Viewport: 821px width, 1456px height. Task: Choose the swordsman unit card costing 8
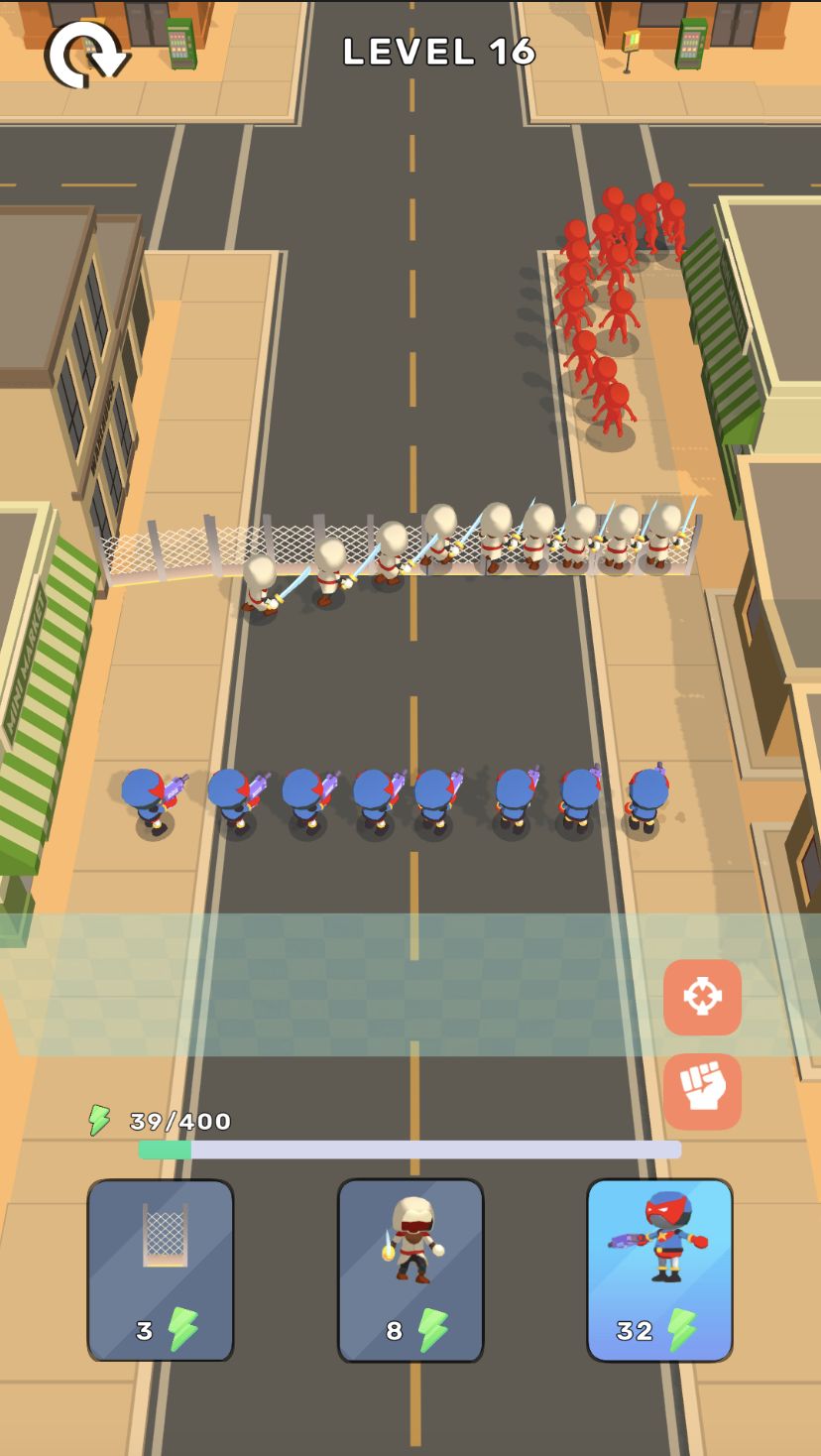410,1270
